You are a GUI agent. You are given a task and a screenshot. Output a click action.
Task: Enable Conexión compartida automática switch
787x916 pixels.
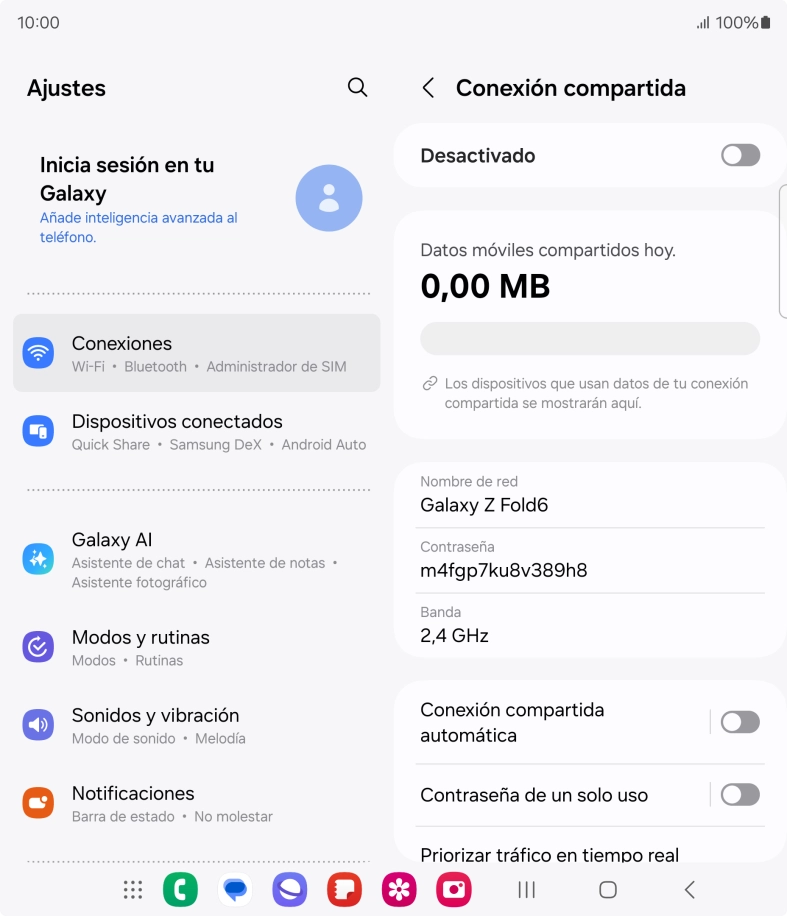[740, 722]
